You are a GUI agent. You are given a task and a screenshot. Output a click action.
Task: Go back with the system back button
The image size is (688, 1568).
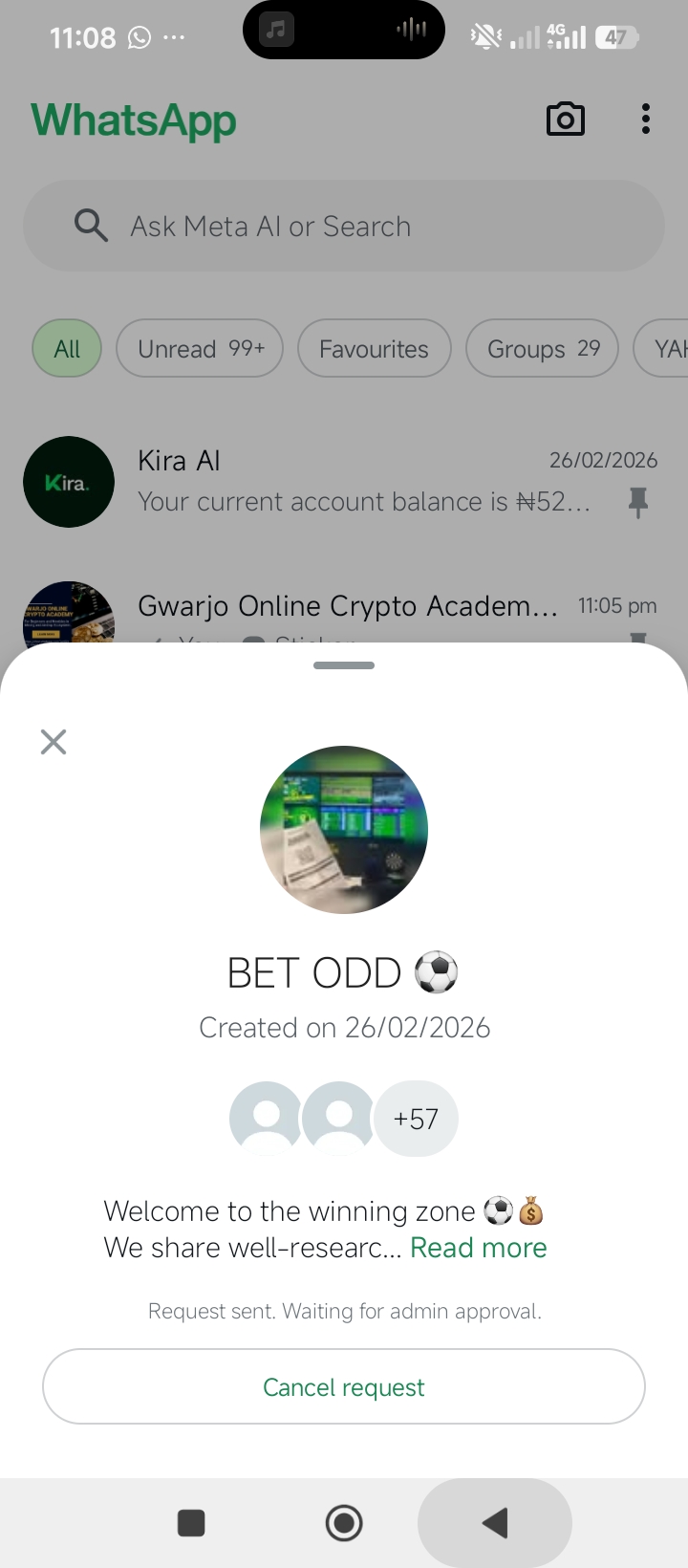pyautogui.click(x=495, y=1523)
